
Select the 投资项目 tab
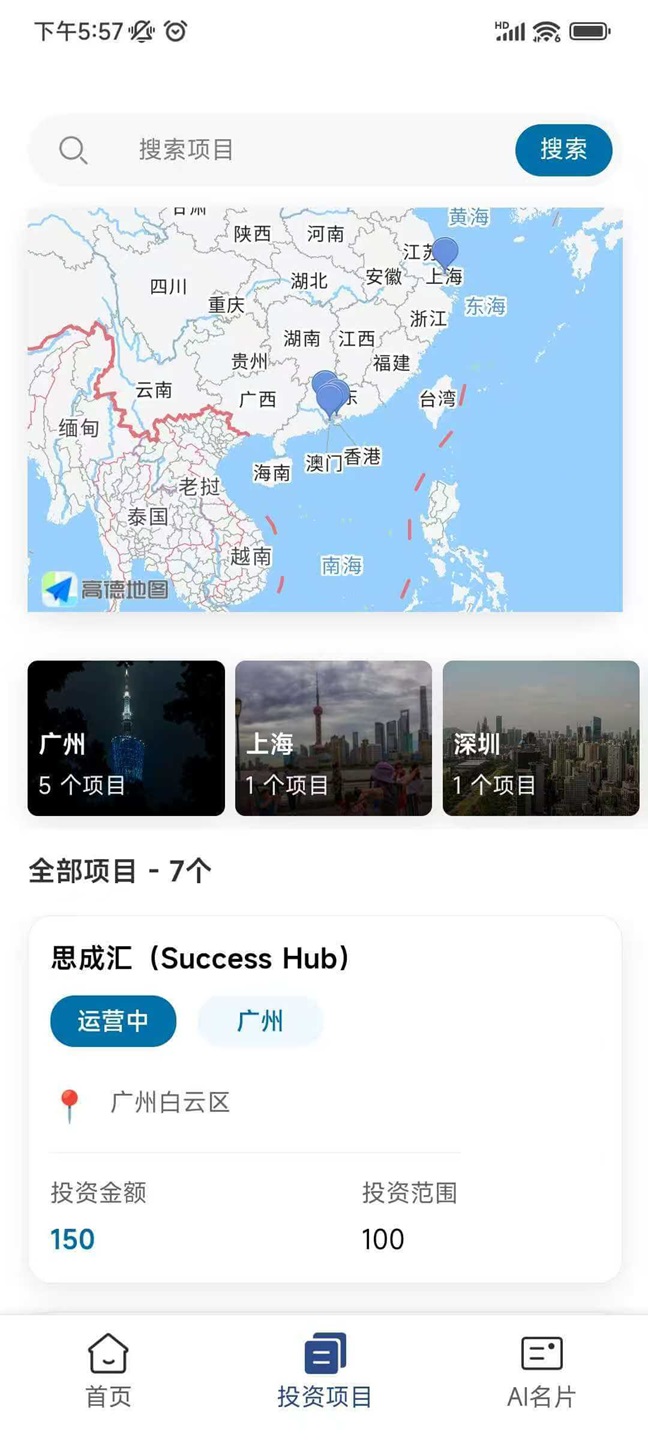point(324,1371)
